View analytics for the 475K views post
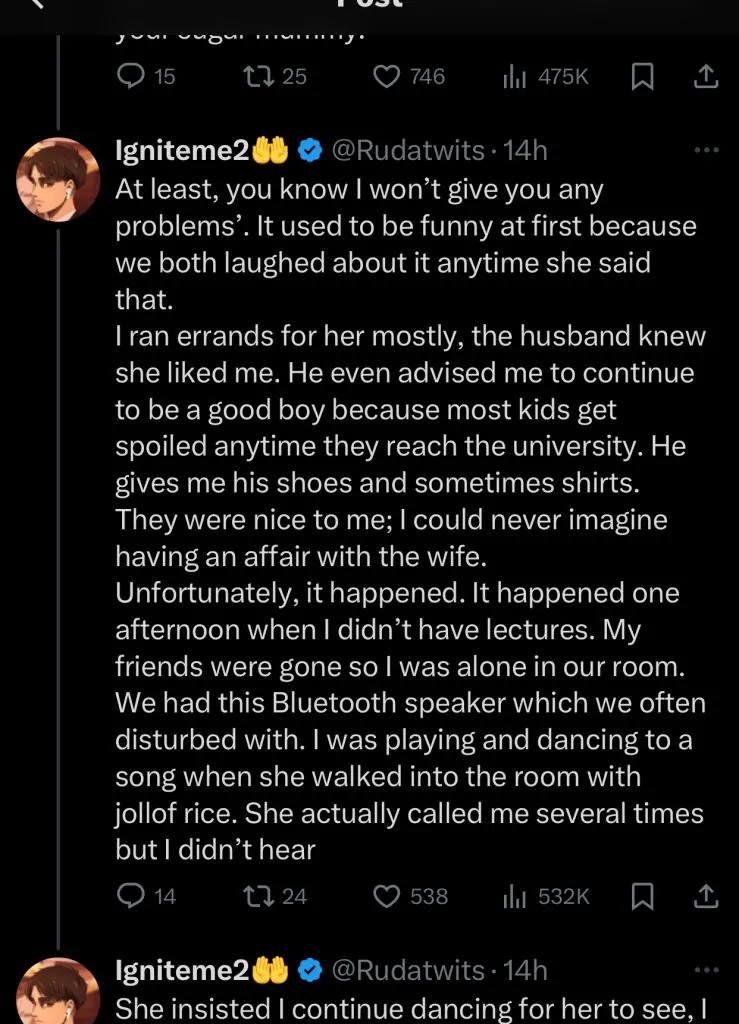This screenshot has width=739, height=1024. (x=515, y=77)
